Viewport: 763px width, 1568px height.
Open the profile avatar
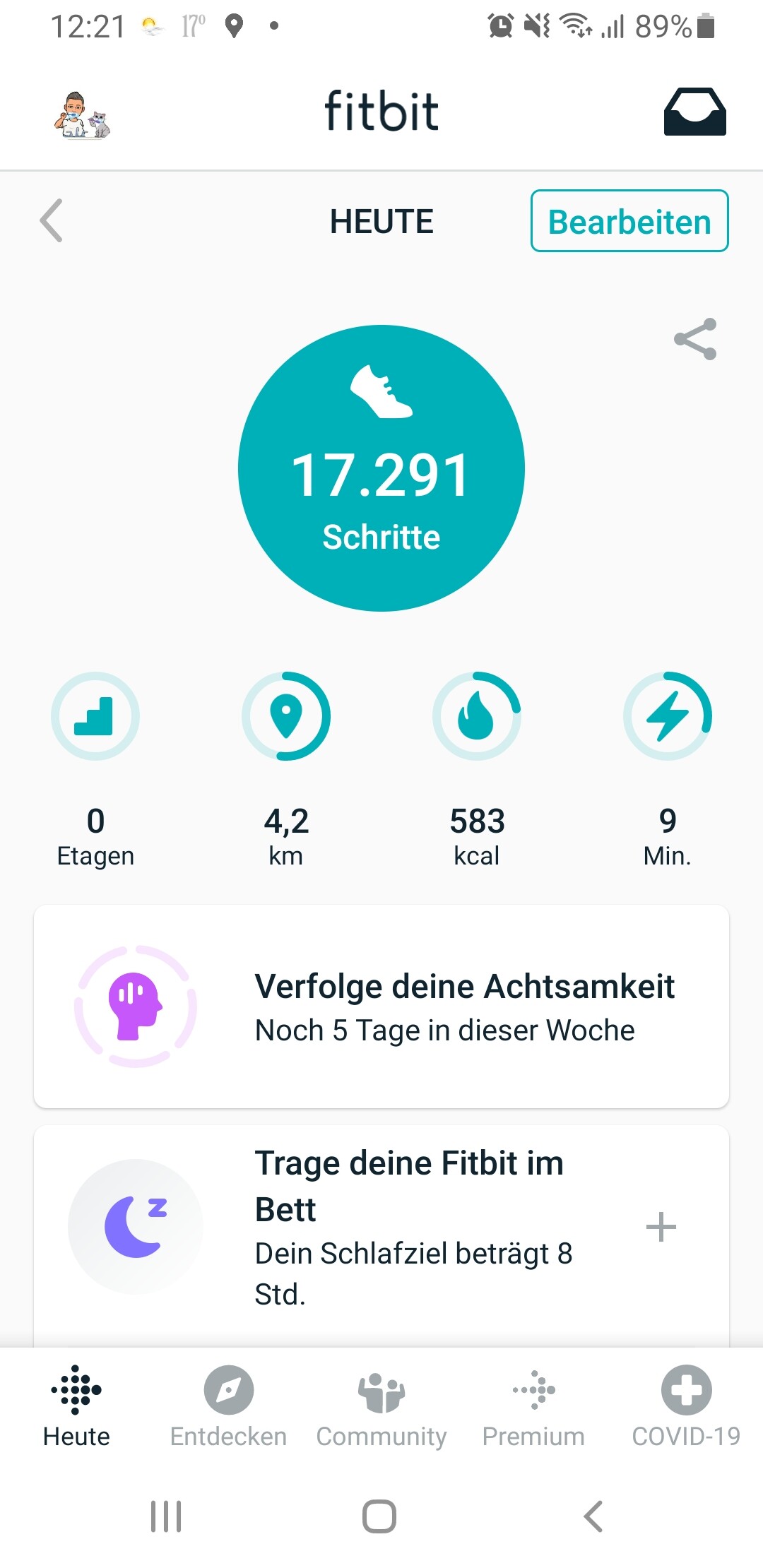pos(82,115)
